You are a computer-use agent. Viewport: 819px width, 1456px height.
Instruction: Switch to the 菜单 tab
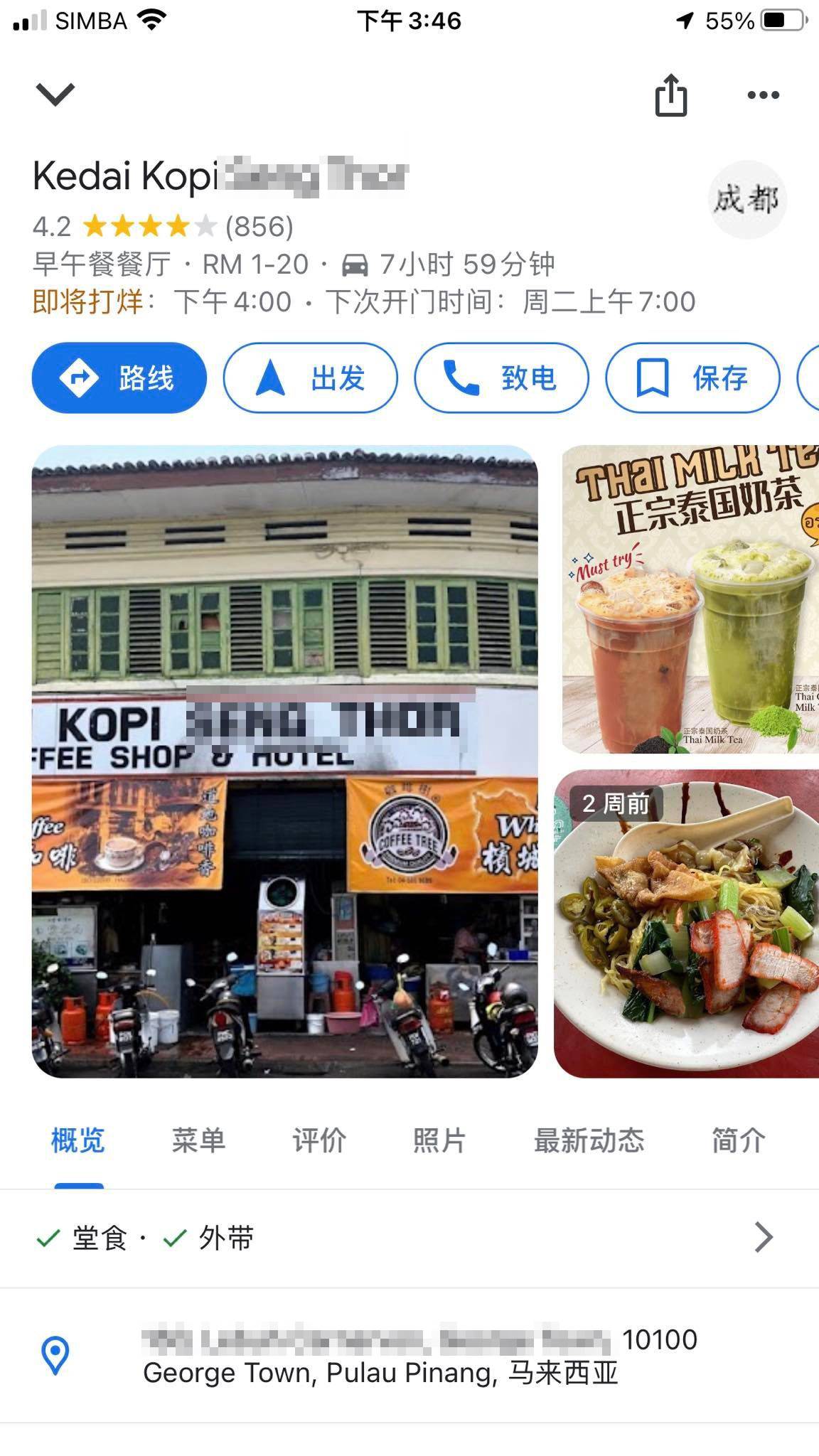198,1140
